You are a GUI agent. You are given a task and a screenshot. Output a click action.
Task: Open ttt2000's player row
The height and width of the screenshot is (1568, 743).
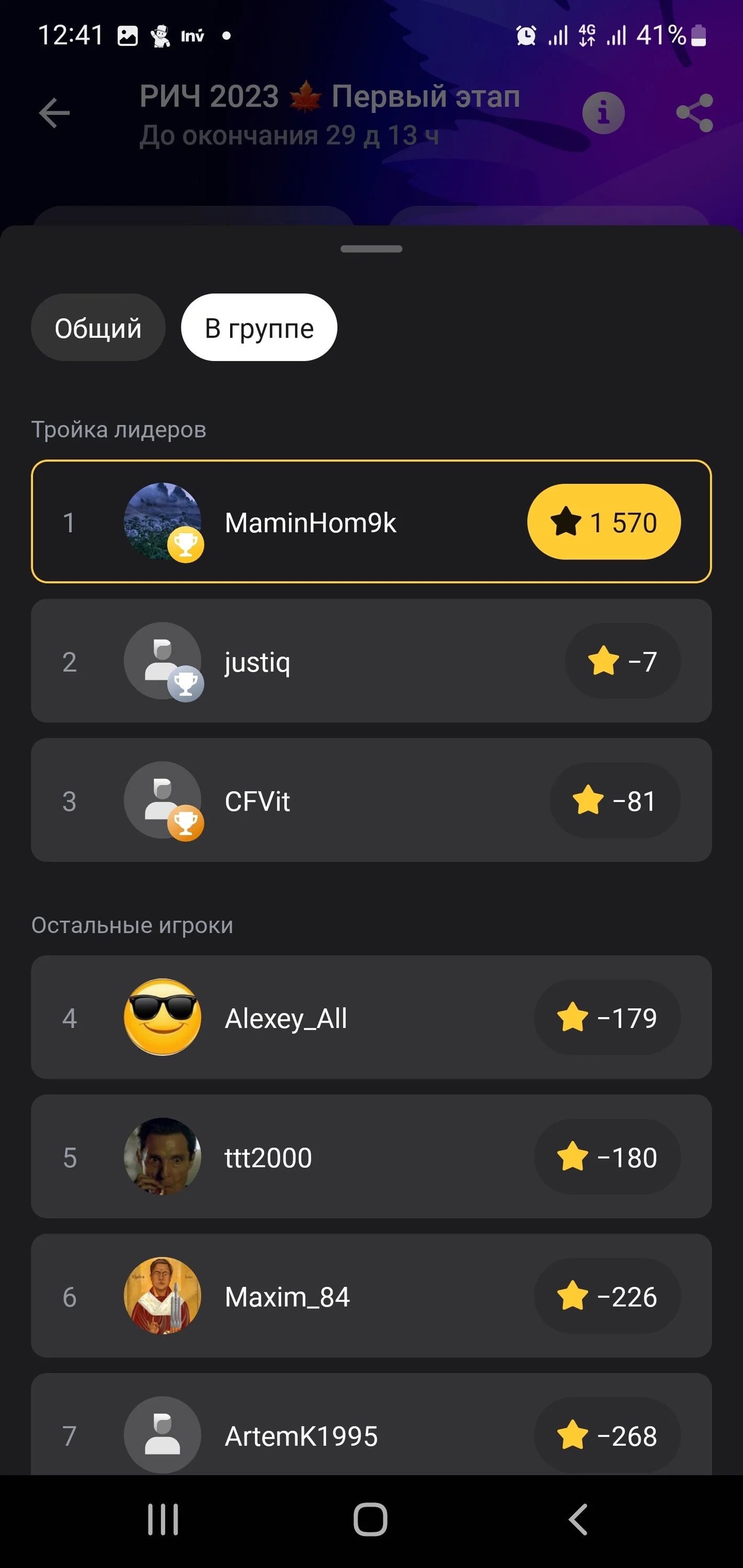[x=371, y=1157]
